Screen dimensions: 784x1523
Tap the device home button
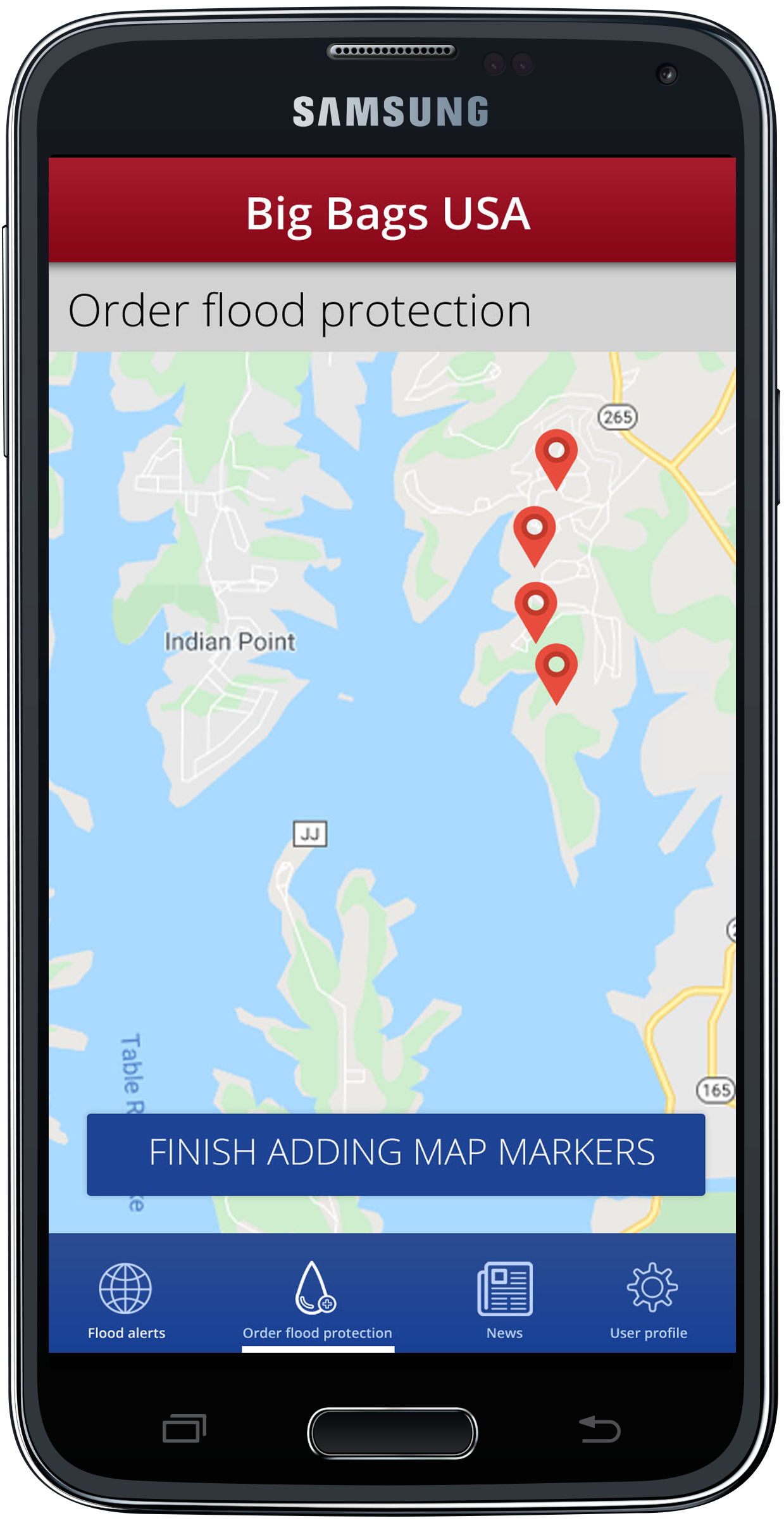pos(392,1432)
